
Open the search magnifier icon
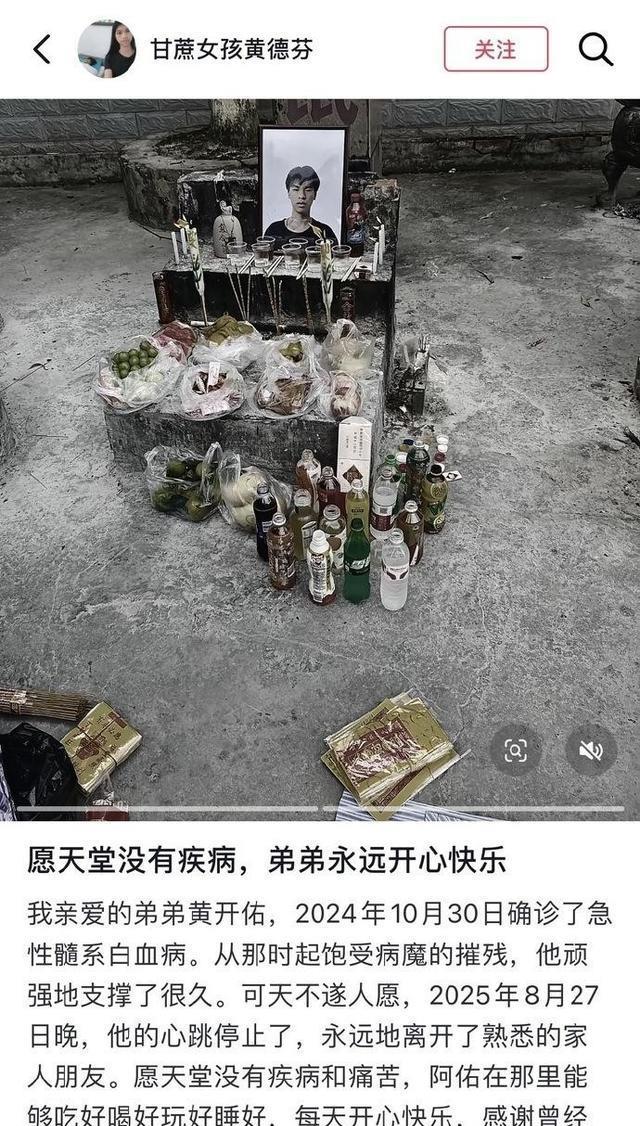coord(595,49)
